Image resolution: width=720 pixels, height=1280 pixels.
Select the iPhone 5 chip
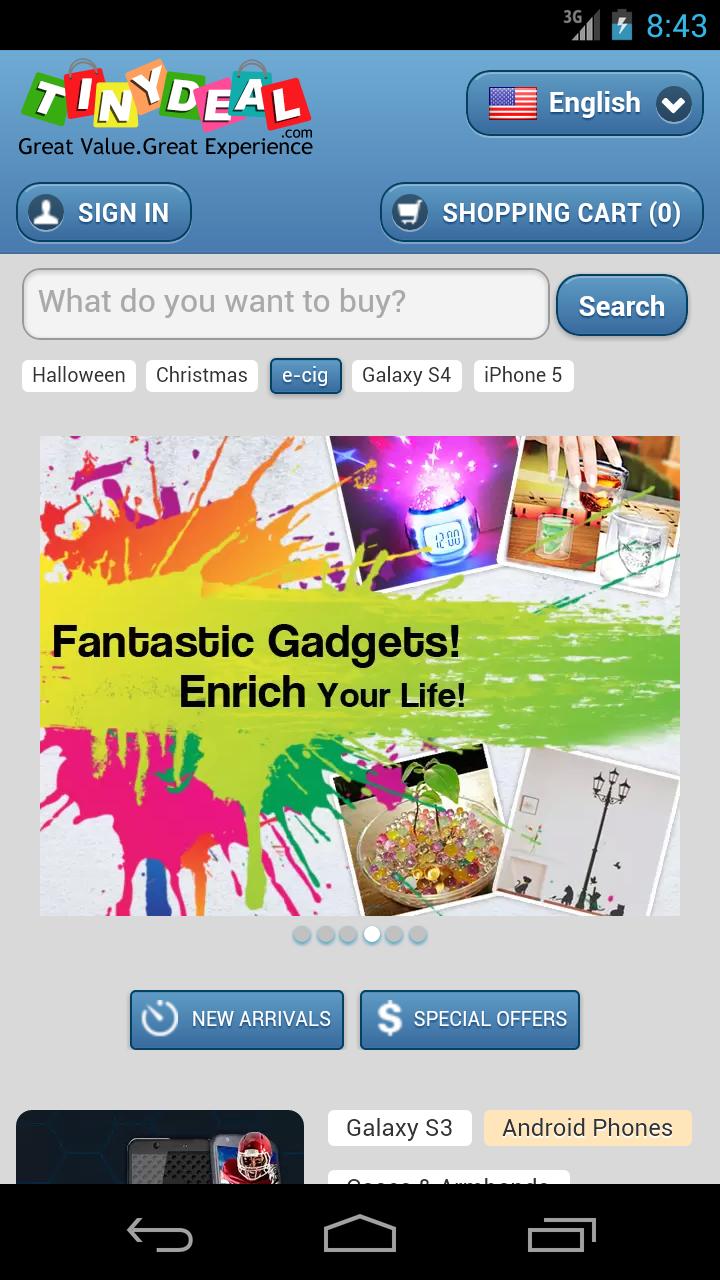[523, 375]
